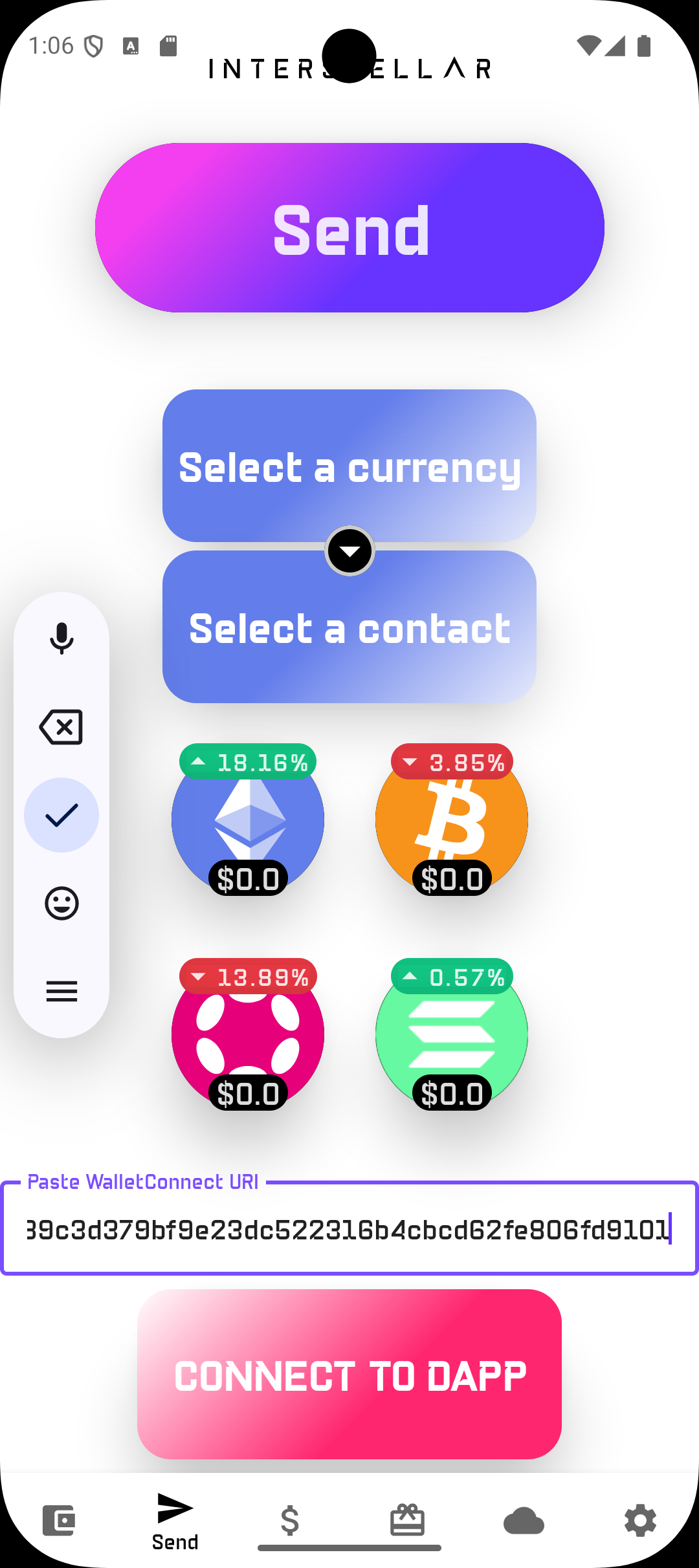Open the gift card tab
This screenshot has height=1568, width=699.
[x=407, y=1520]
